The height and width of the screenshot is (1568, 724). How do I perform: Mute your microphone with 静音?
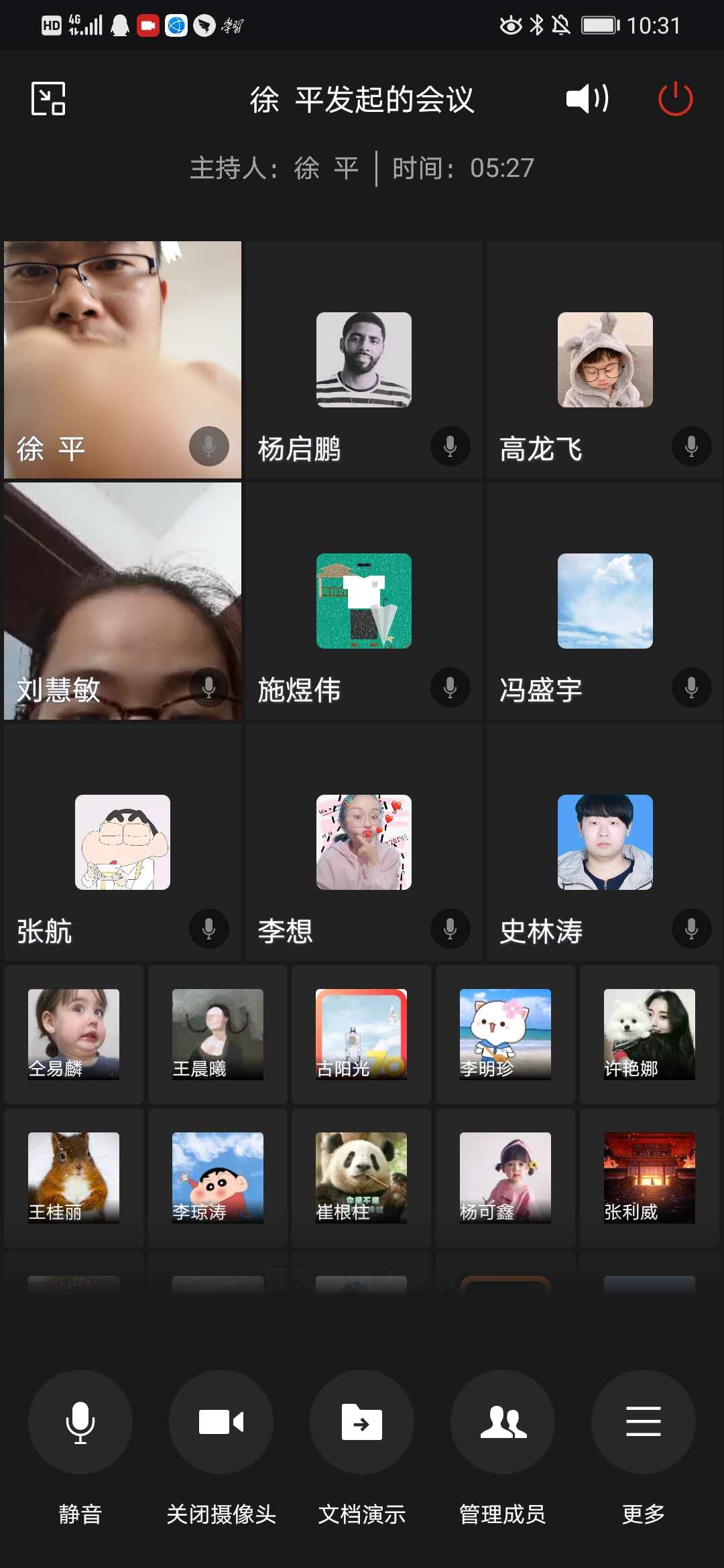pyautogui.click(x=80, y=1422)
